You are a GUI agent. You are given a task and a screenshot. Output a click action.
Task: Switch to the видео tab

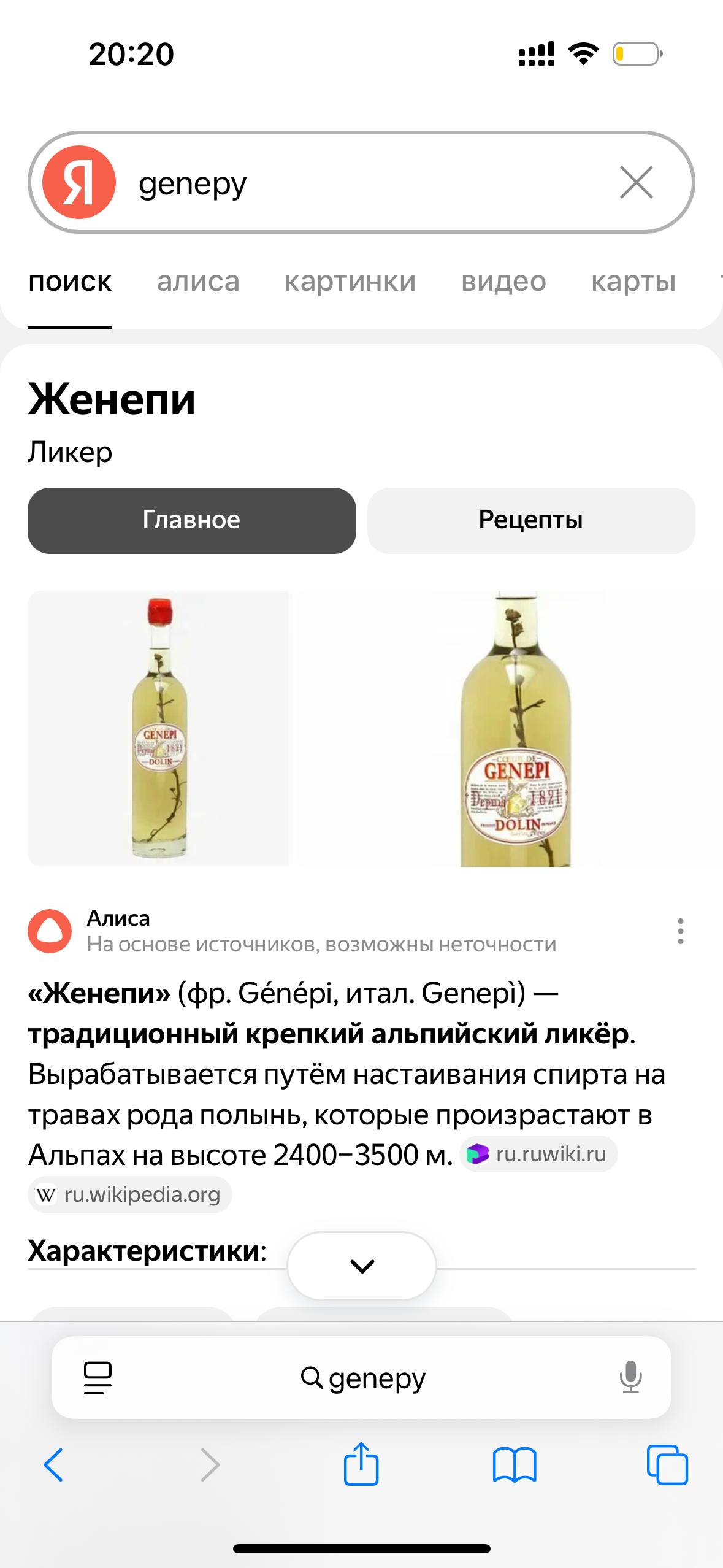click(503, 282)
